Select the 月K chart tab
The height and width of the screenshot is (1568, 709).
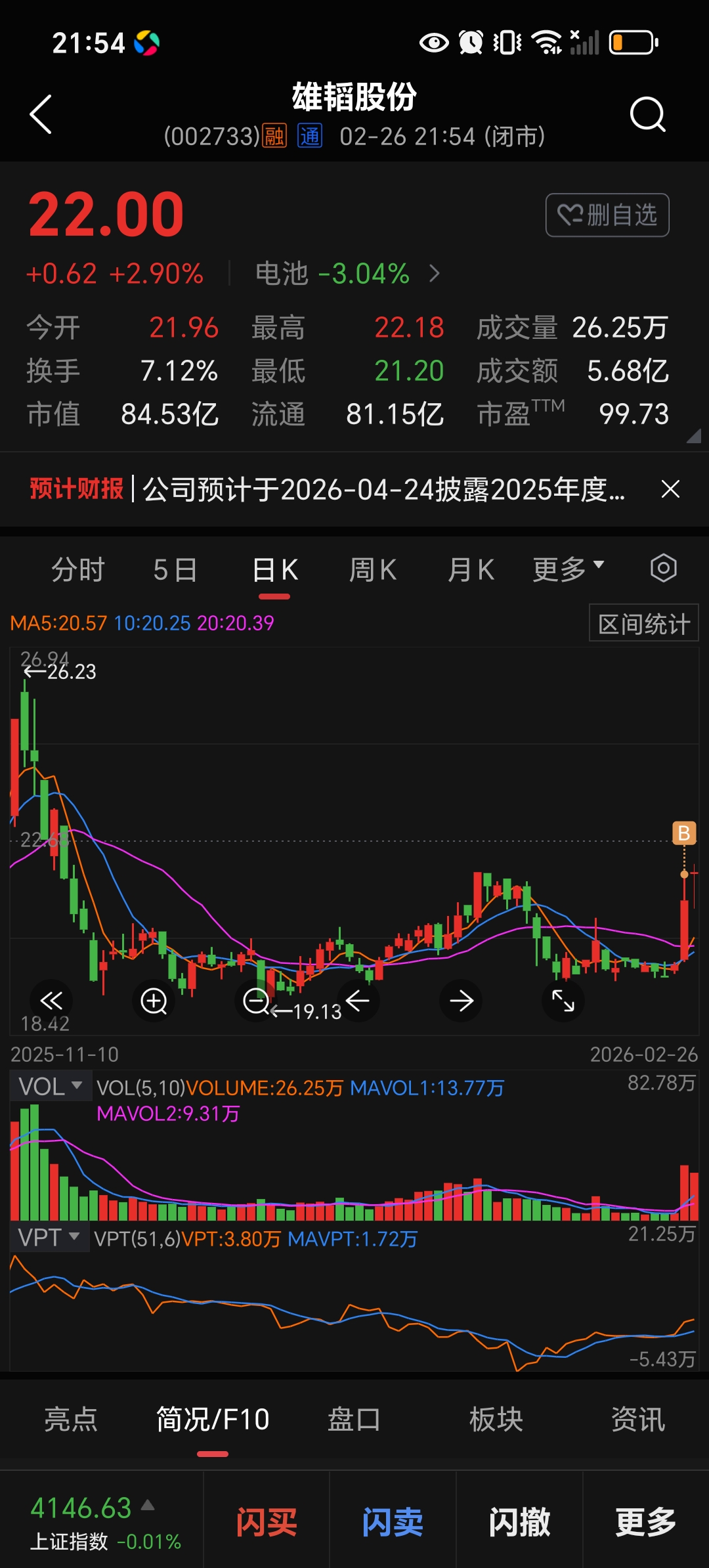tap(471, 569)
